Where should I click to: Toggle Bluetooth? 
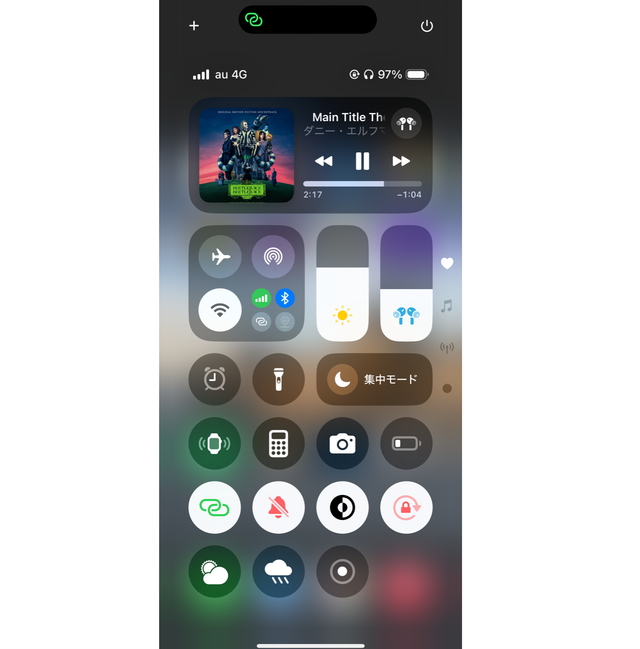click(285, 297)
